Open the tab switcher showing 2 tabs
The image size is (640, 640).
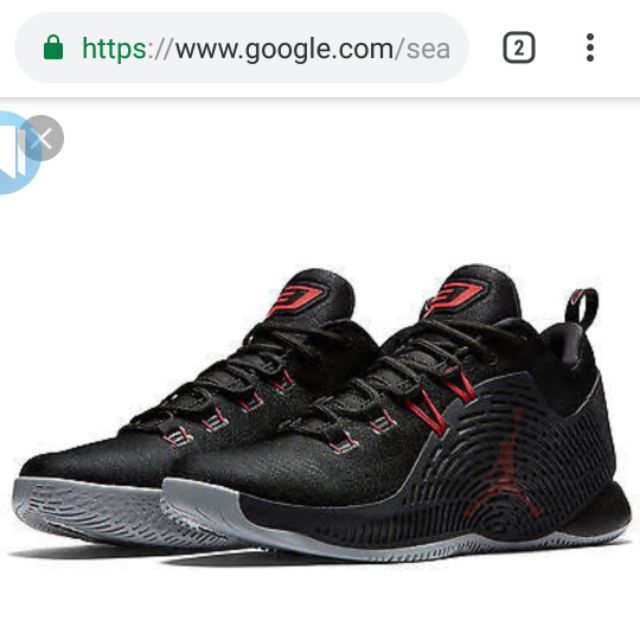click(518, 48)
